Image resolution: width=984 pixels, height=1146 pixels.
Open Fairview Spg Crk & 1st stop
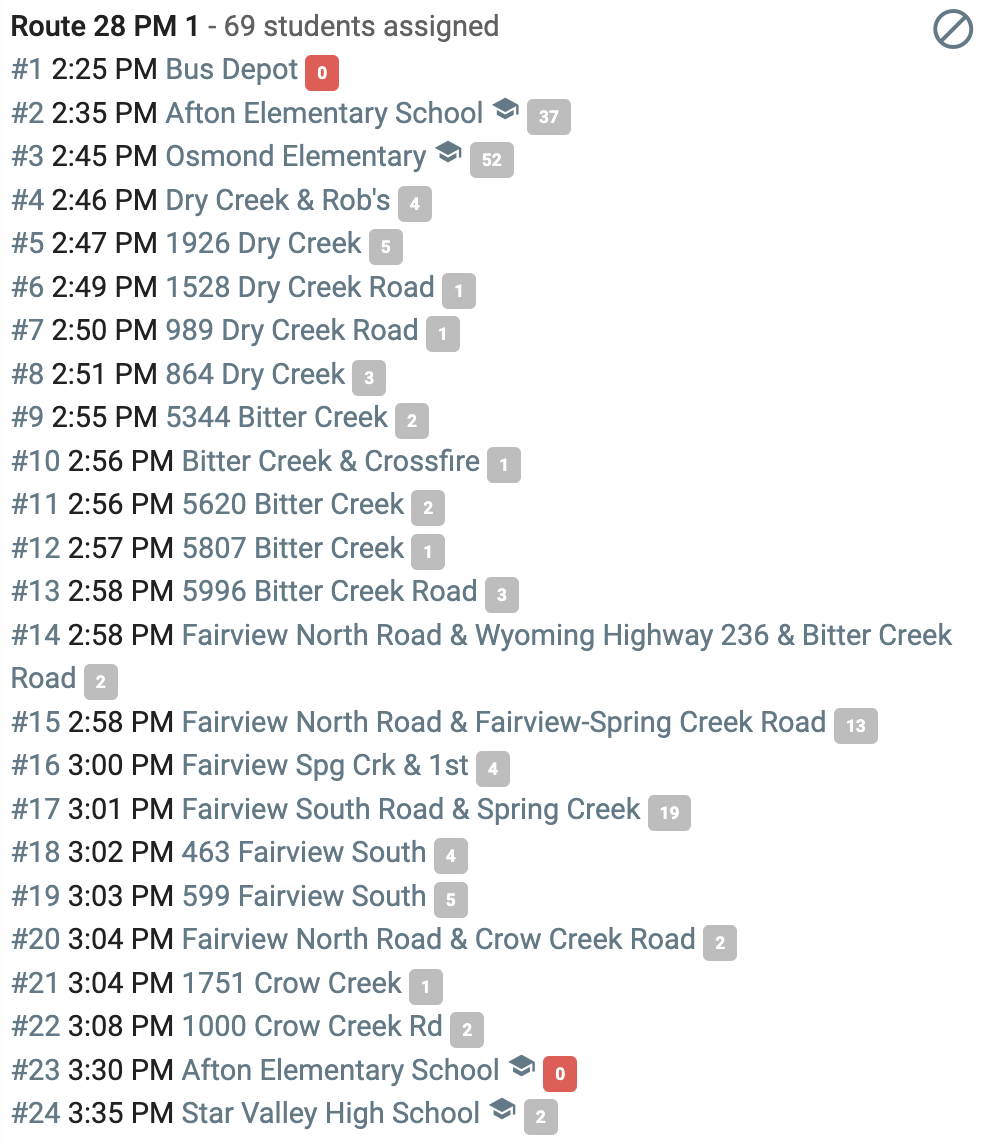(325, 765)
